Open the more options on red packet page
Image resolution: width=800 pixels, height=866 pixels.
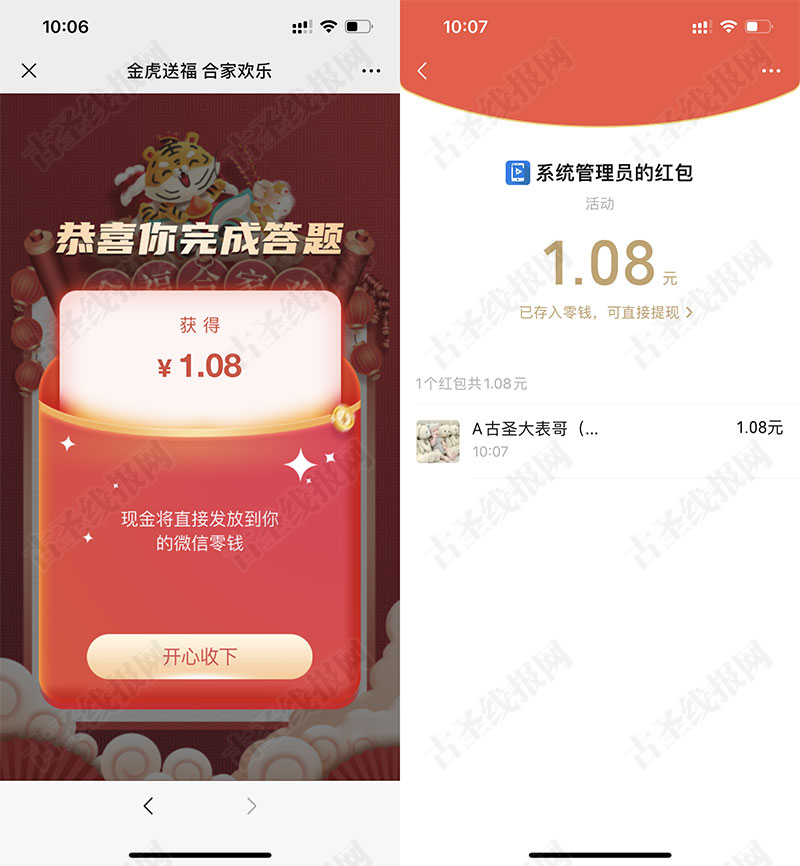click(770, 71)
